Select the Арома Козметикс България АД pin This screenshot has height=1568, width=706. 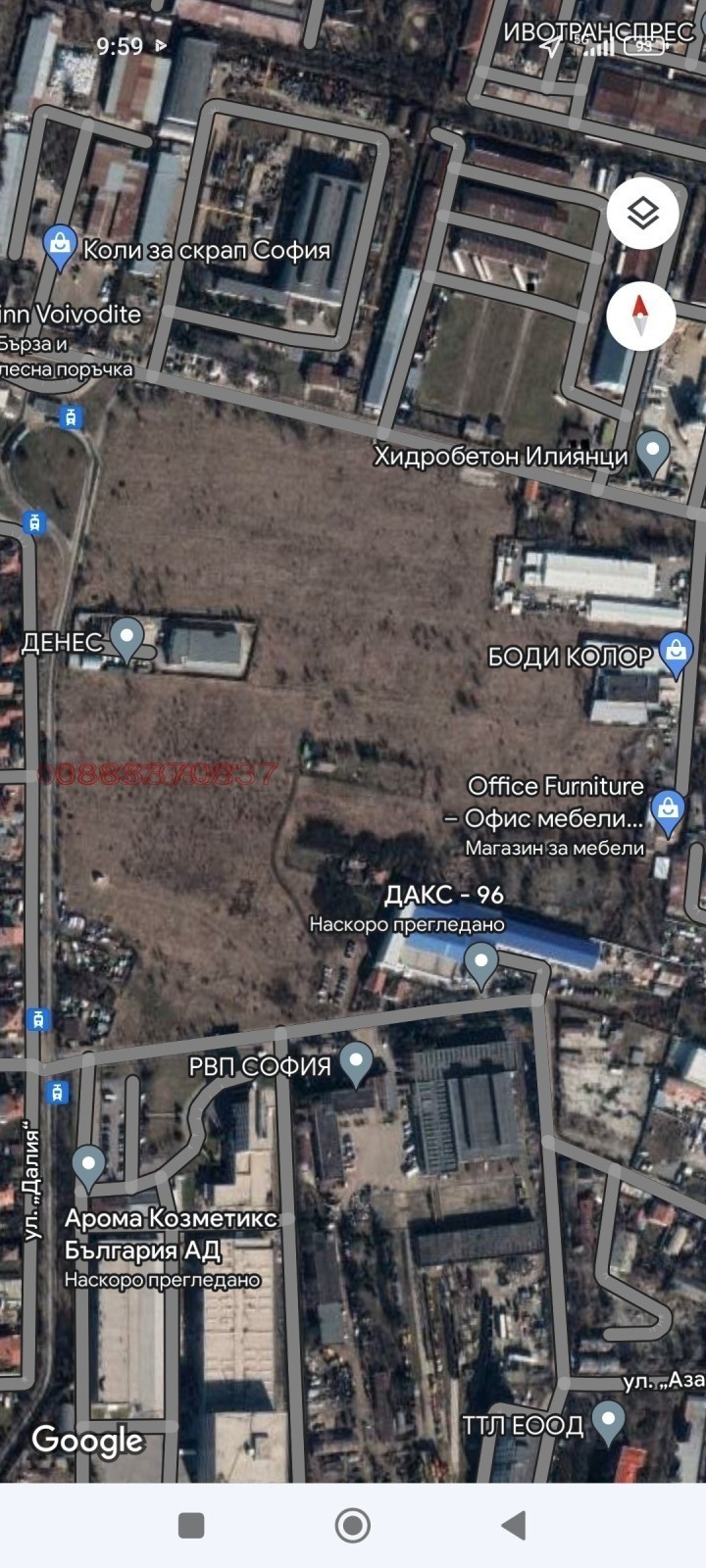(x=89, y=1166)
